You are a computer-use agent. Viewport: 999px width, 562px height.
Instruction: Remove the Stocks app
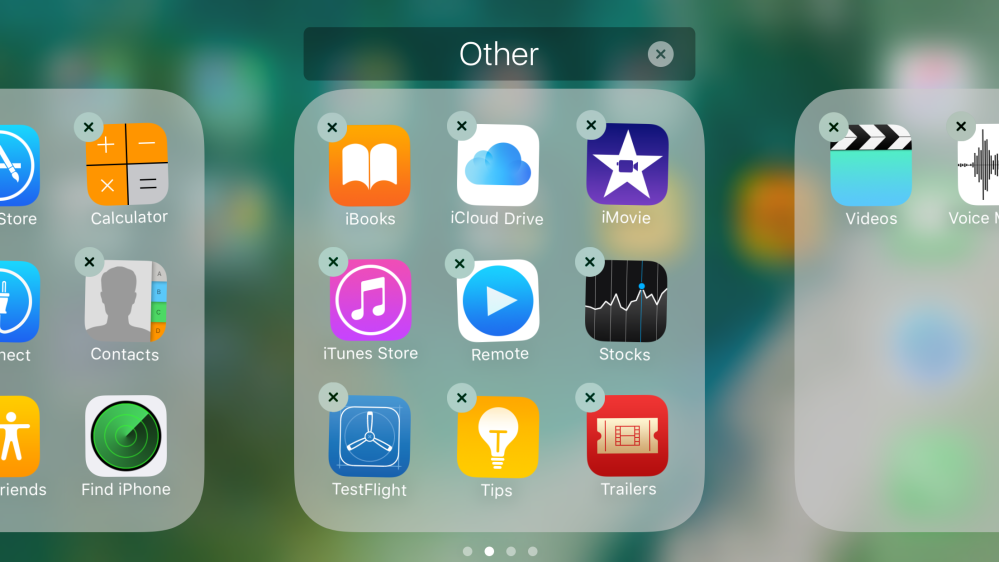(590, 263)
